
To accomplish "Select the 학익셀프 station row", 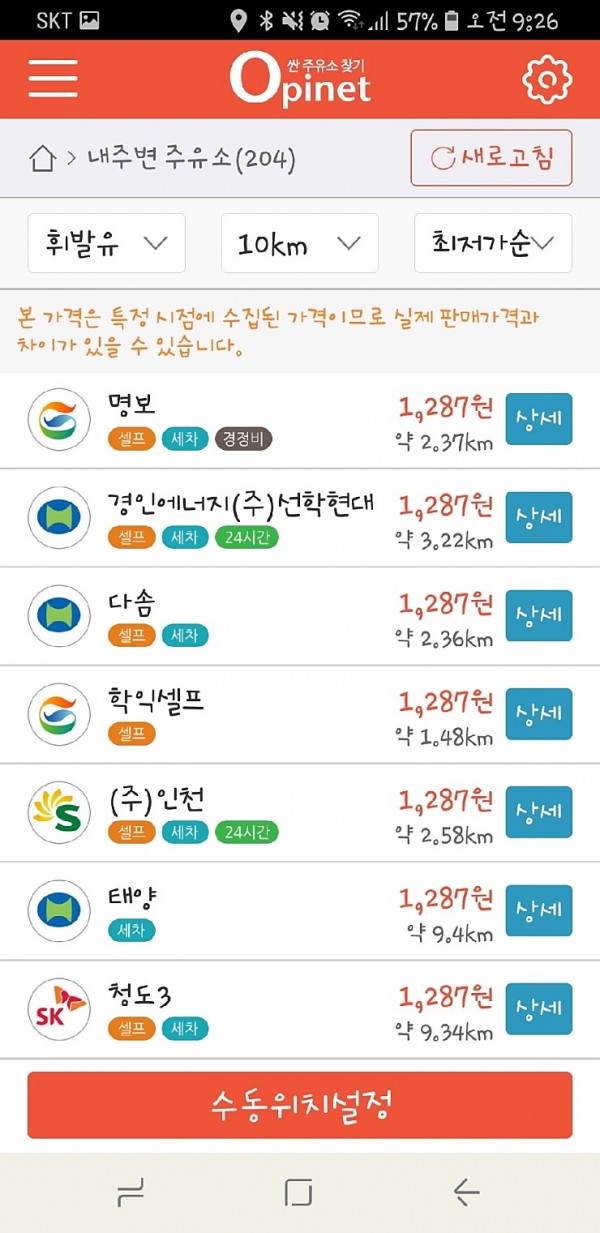I will (x=300, y=715).
